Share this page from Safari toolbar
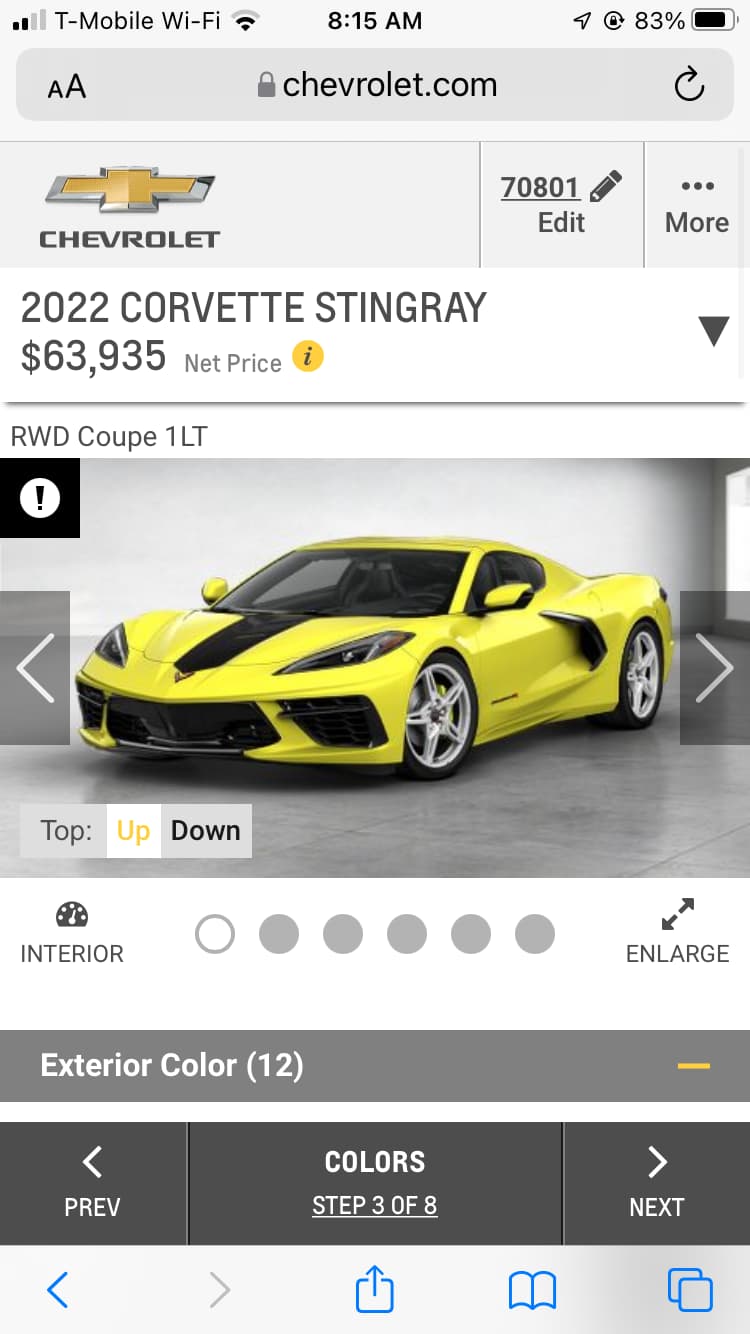750x1334 pixels. coord(375,1290)
